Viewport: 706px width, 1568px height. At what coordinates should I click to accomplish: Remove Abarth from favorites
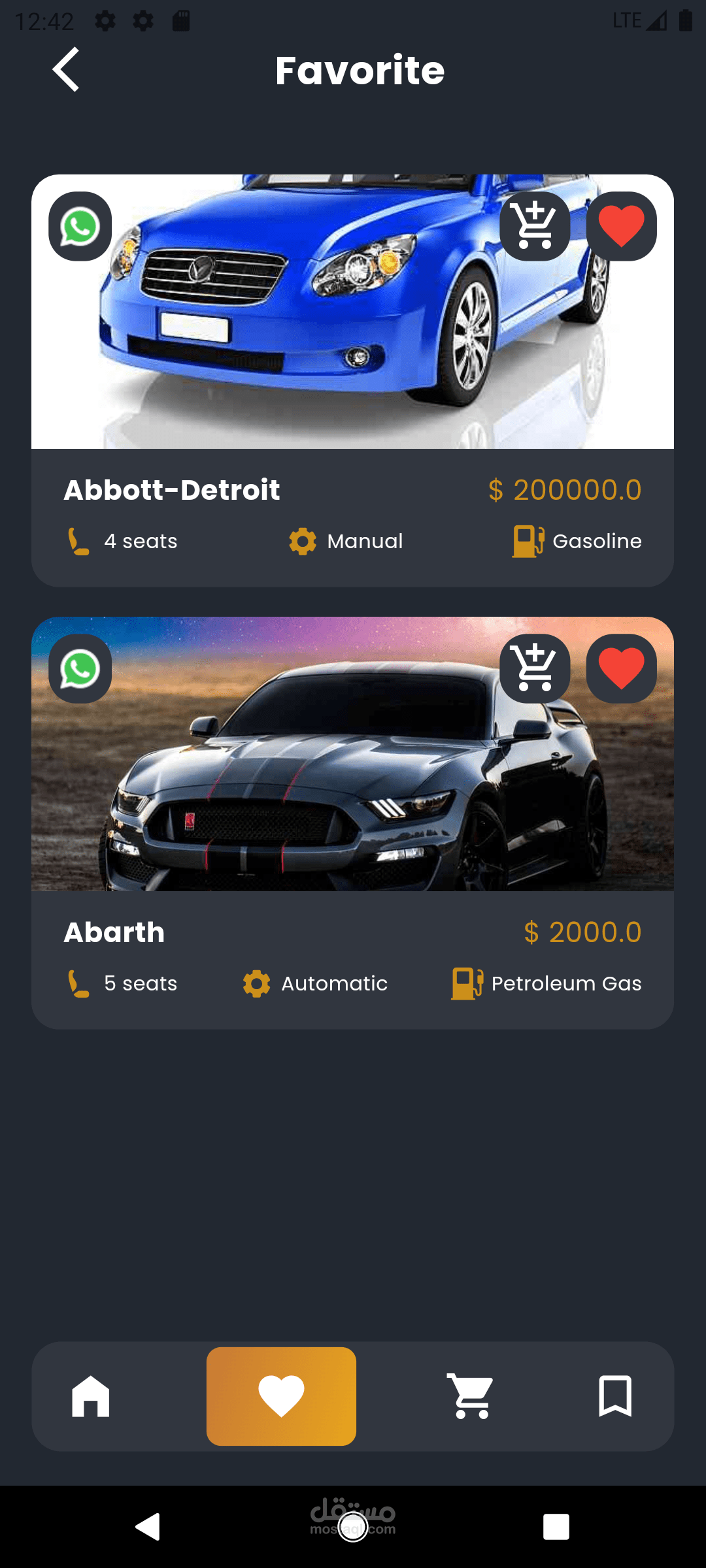621,669
